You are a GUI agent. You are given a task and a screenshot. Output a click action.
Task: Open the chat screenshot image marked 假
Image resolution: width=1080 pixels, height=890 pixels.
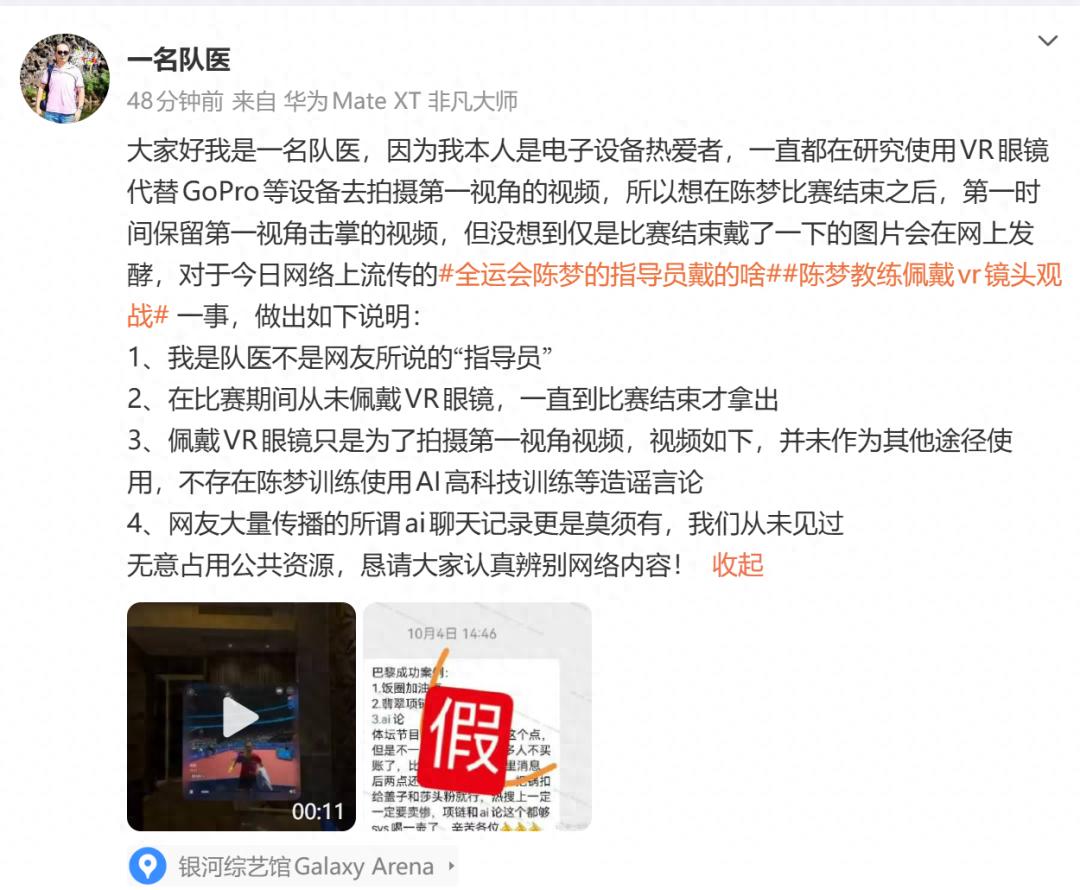[477, 716]
